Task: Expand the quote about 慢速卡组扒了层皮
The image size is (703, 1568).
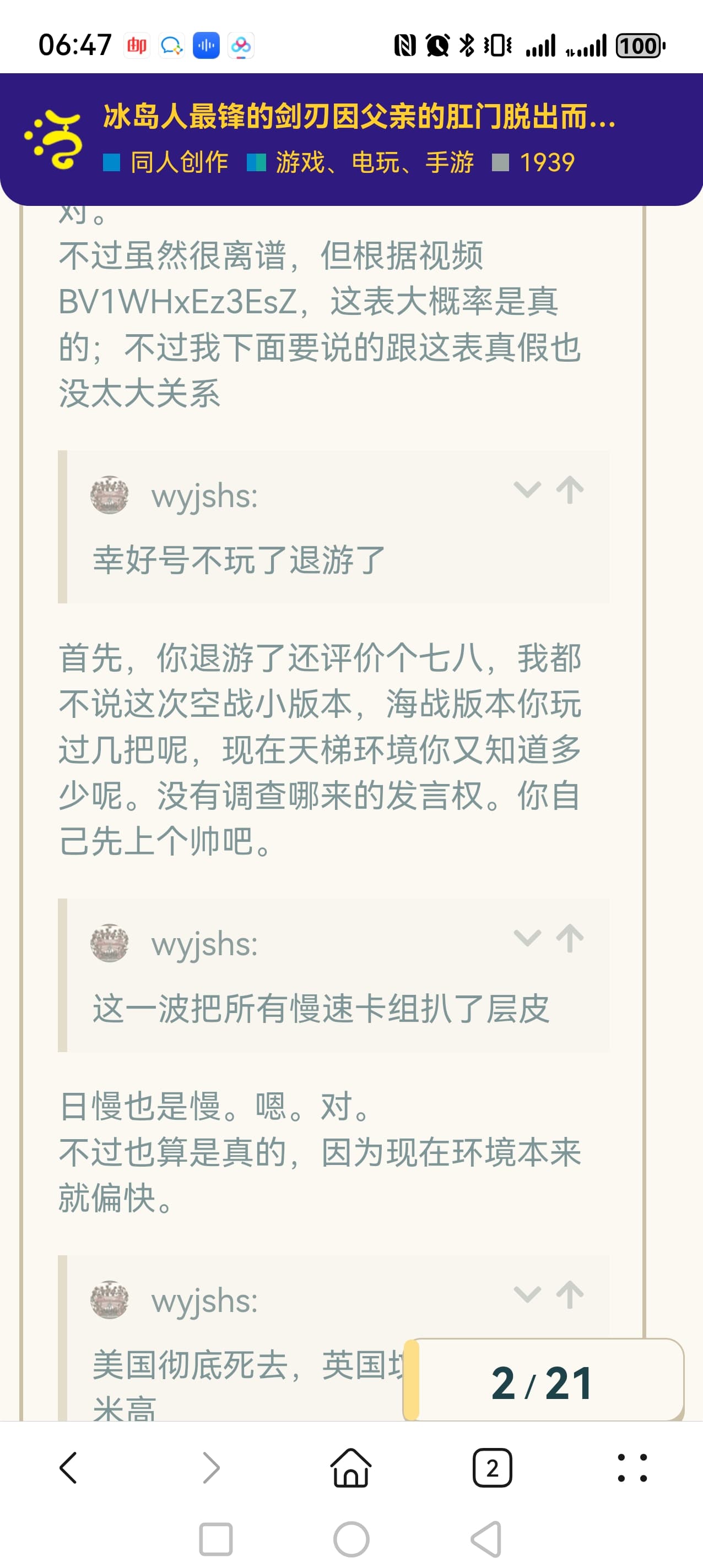Action: click(527, 938)
